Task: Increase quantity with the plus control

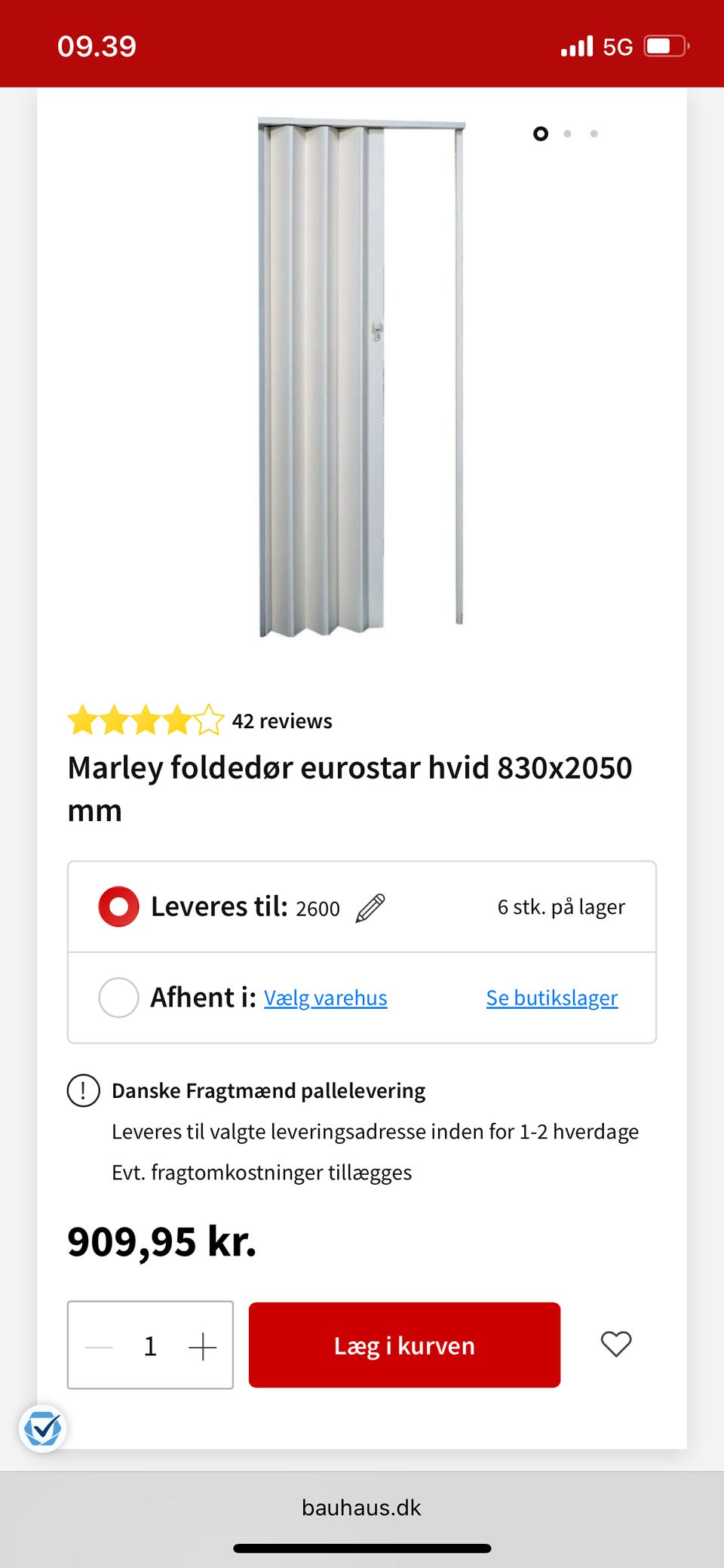Action: tap(202, 1345)
